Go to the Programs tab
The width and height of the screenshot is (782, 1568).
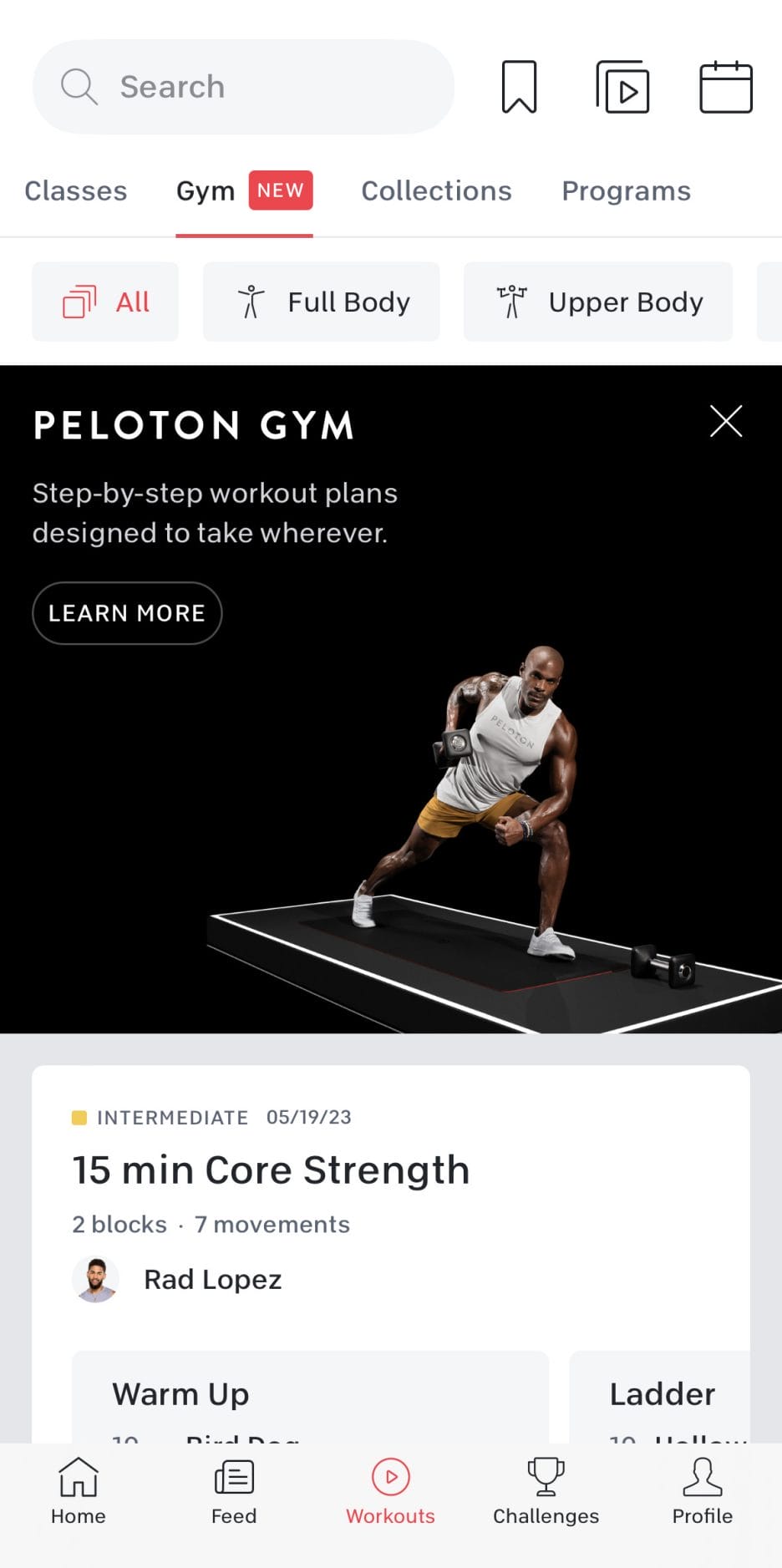[626, 191]
